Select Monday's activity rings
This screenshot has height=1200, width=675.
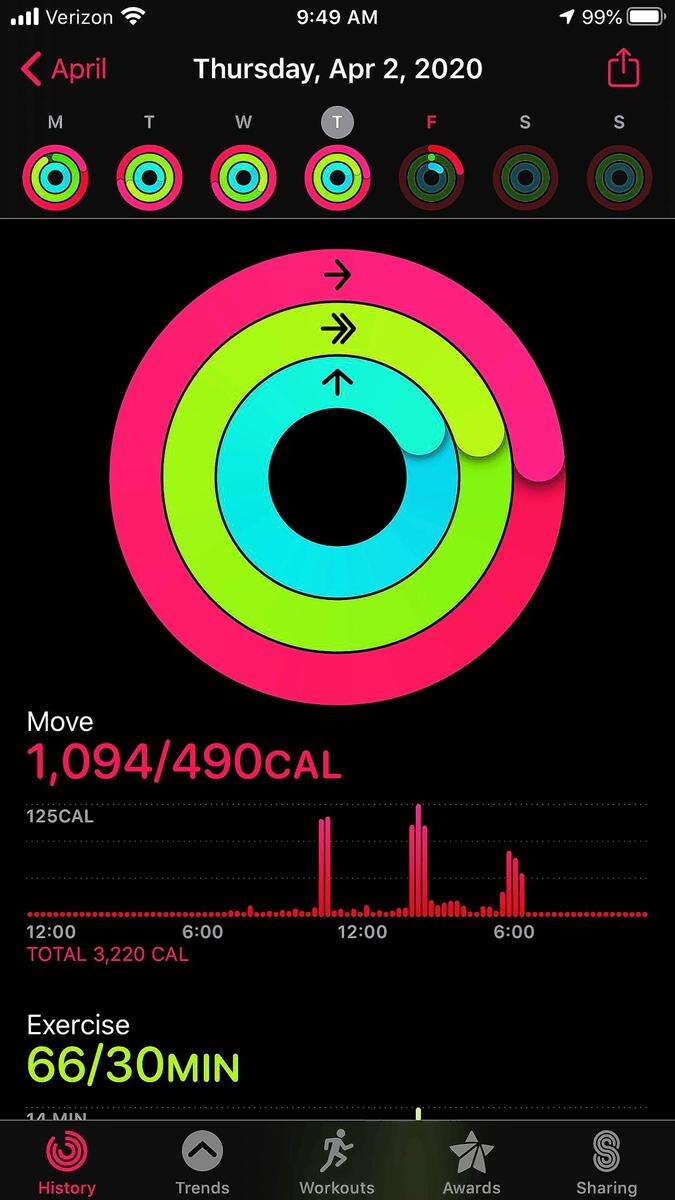55,178
